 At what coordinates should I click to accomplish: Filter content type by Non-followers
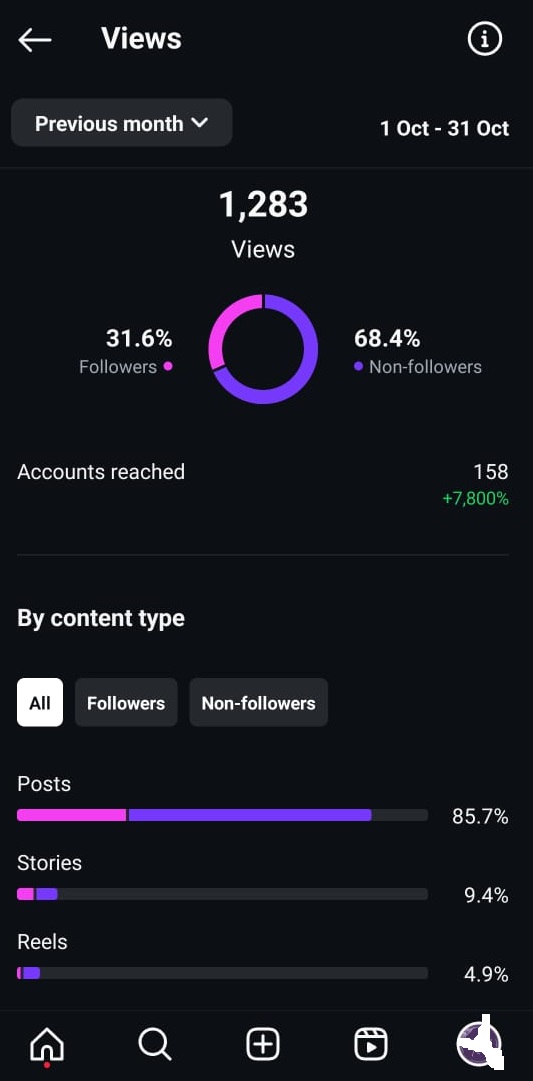click(x=259, y=702)
